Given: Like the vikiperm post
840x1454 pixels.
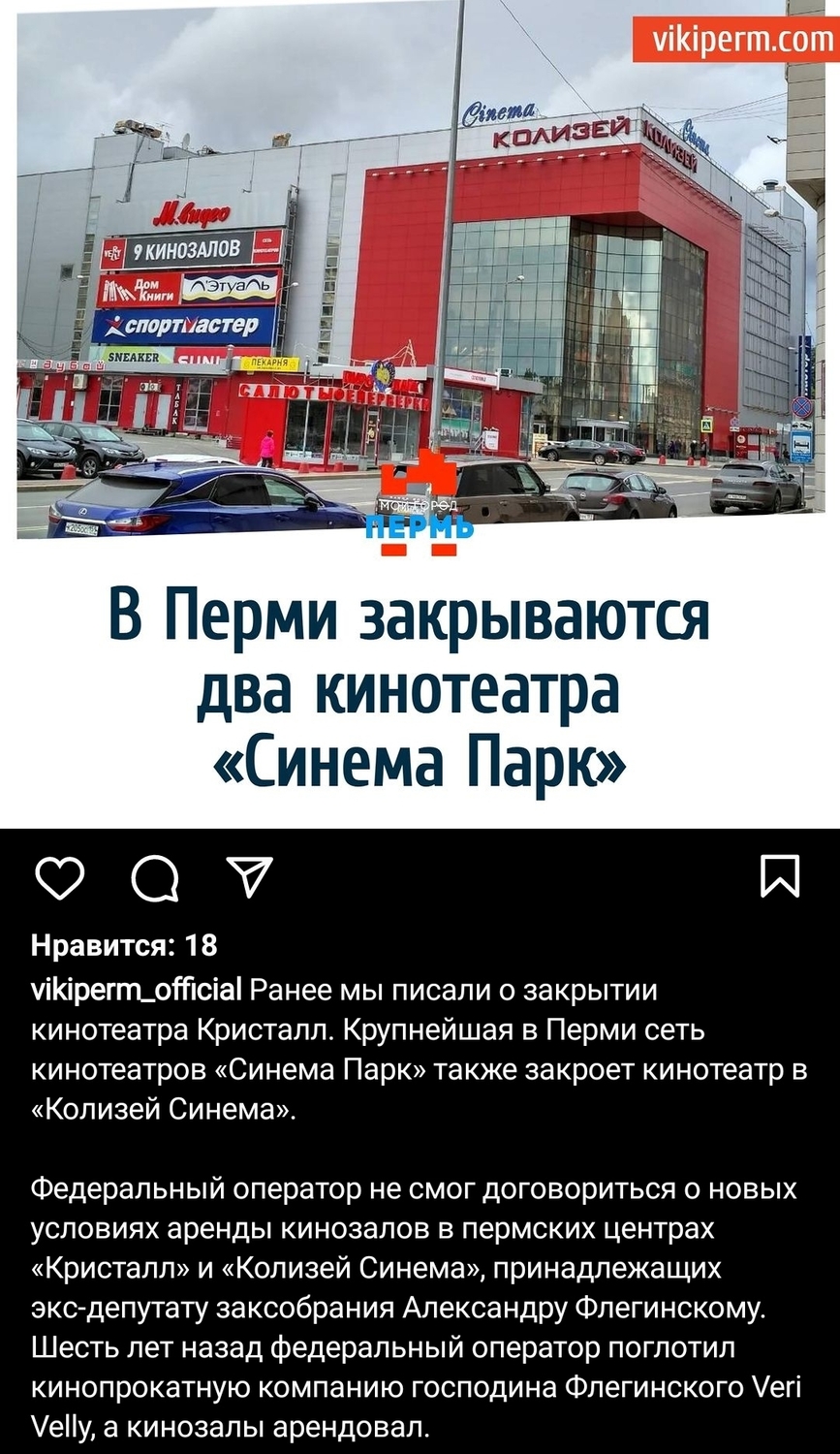Looking at the screenshot, I should coord(59,878).
